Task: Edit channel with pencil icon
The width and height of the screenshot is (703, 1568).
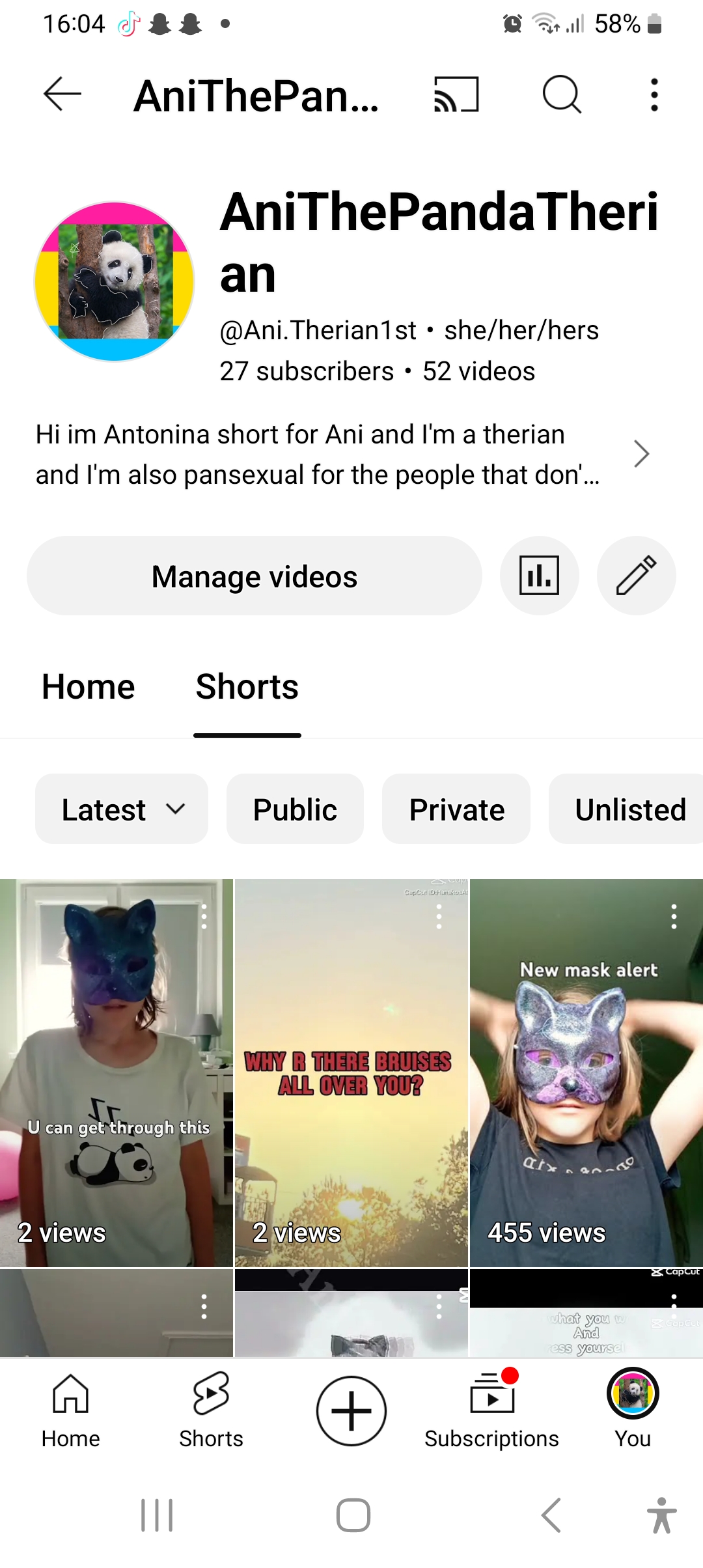Action: [636, 576]
